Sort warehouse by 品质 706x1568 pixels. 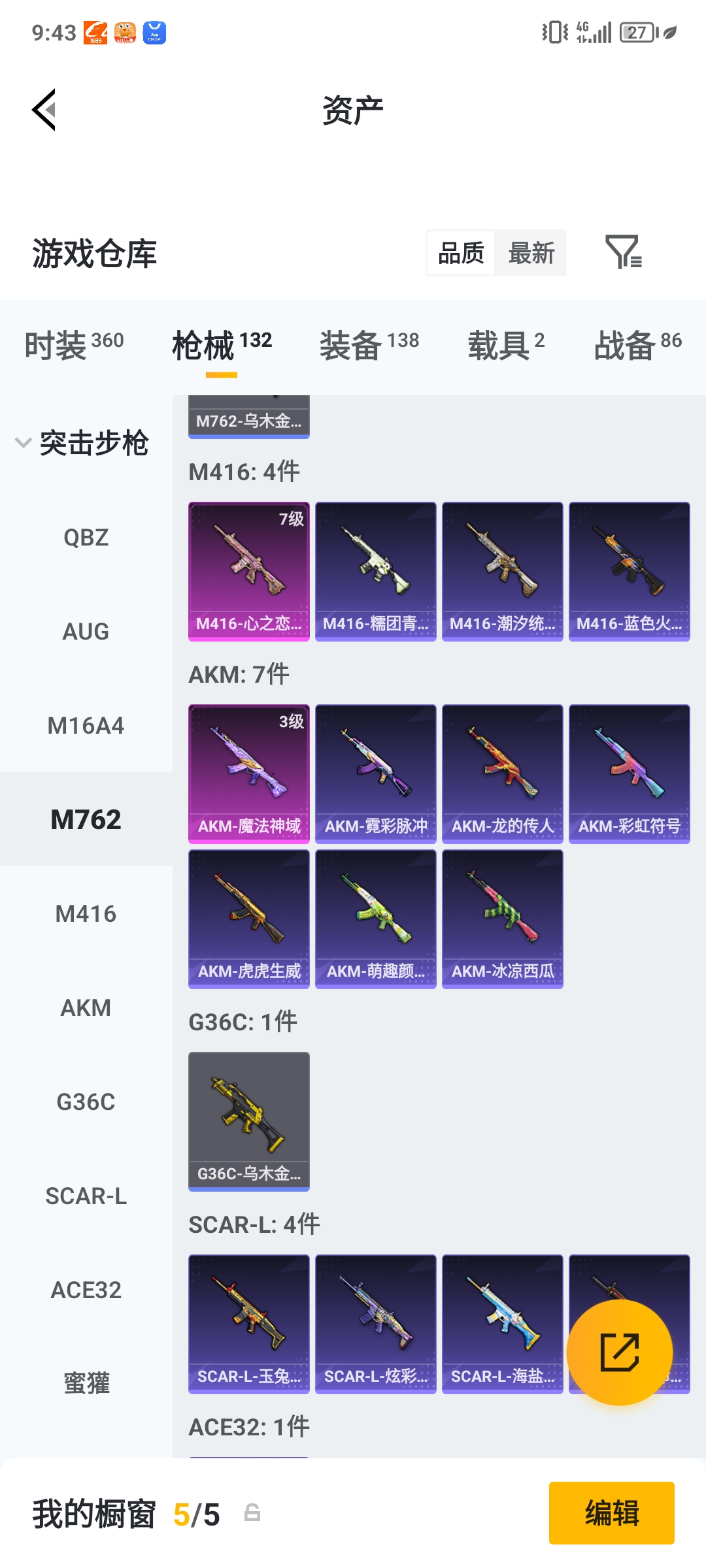tap(461, 253)
